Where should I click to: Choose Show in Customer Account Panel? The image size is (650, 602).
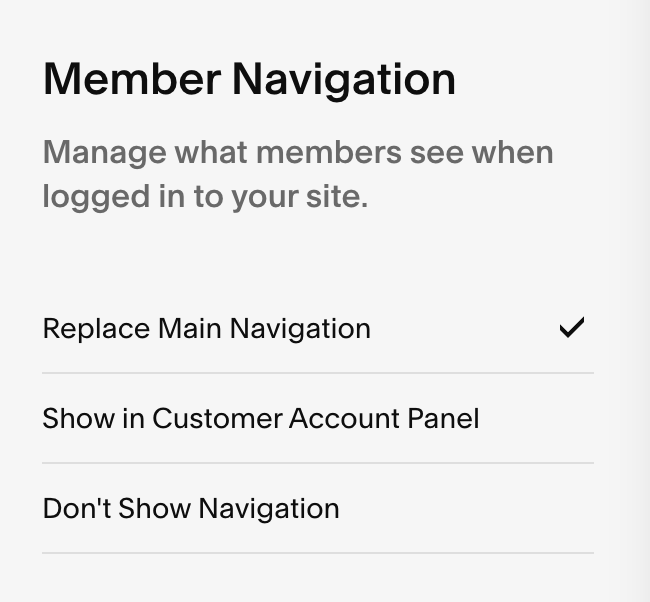[261, 418]
